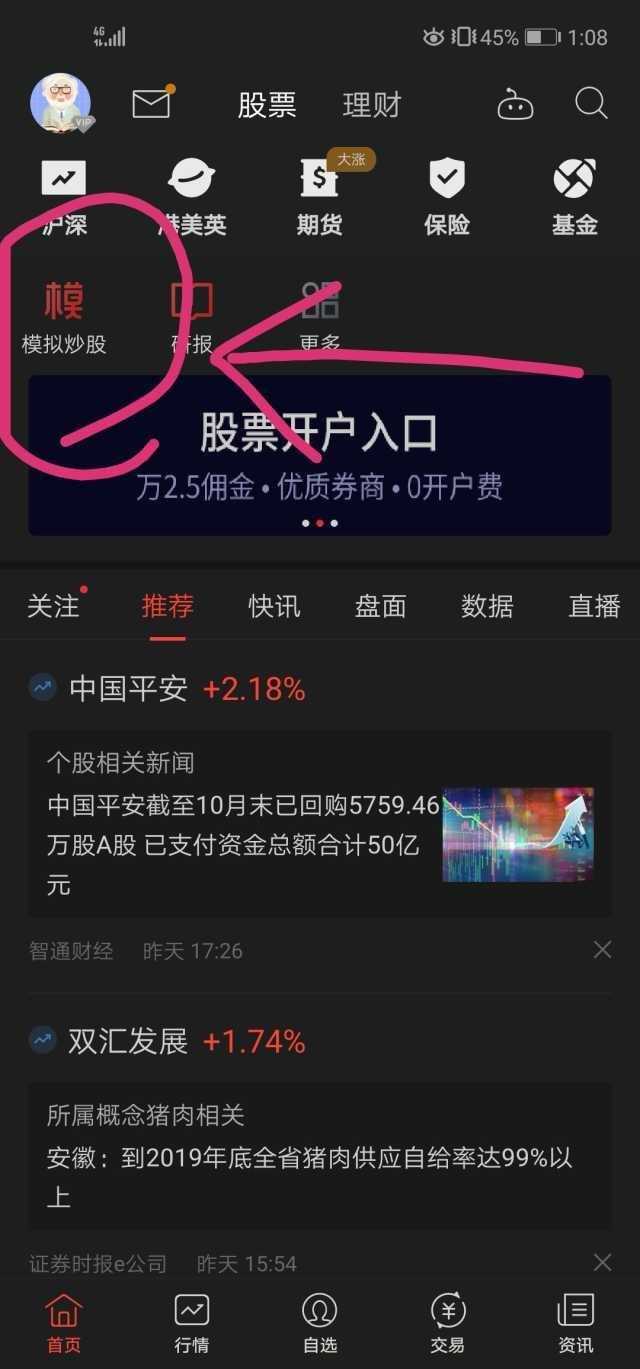Switch to the 快讯 feed tab
This screenshot has height=1369, width=640.
point(274,606)
